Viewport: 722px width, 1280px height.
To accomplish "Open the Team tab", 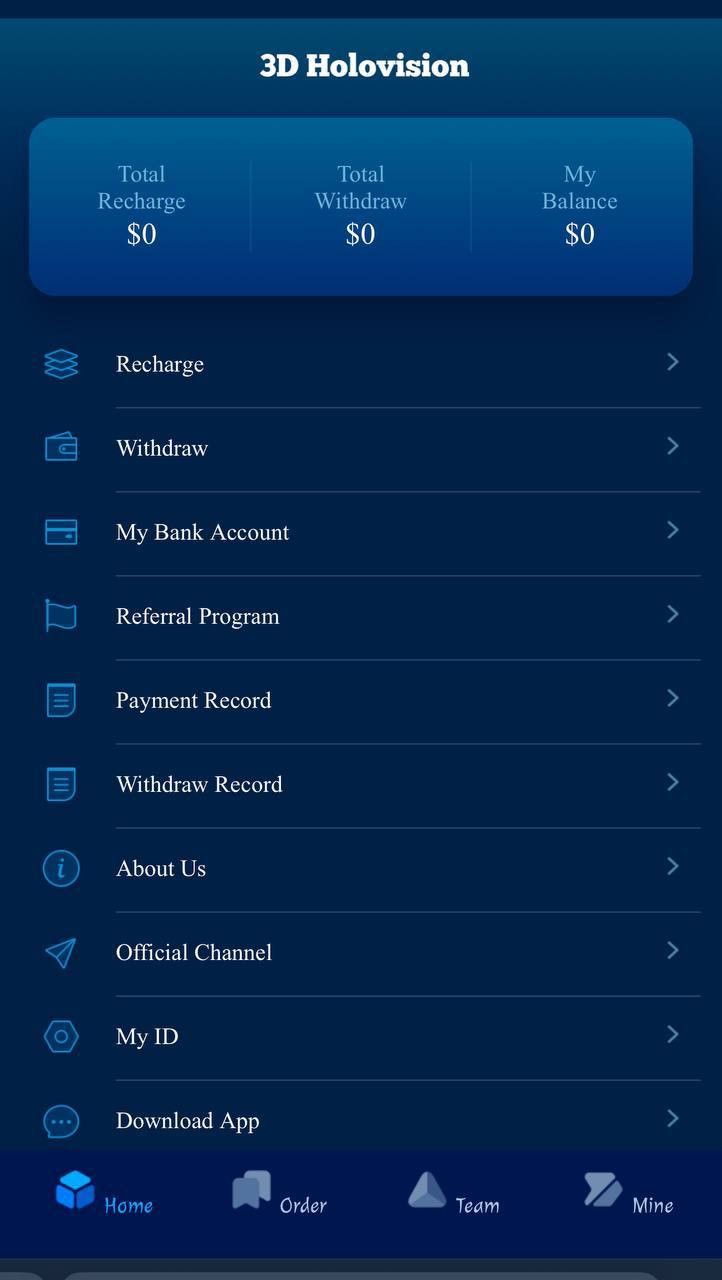I will (453, 1194).
